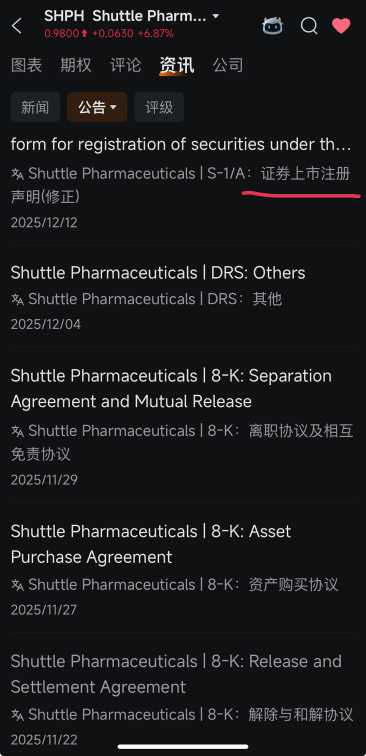Go back using the top-left arrow
This screenshot has width=366, height=756.
tap(17, 26)
